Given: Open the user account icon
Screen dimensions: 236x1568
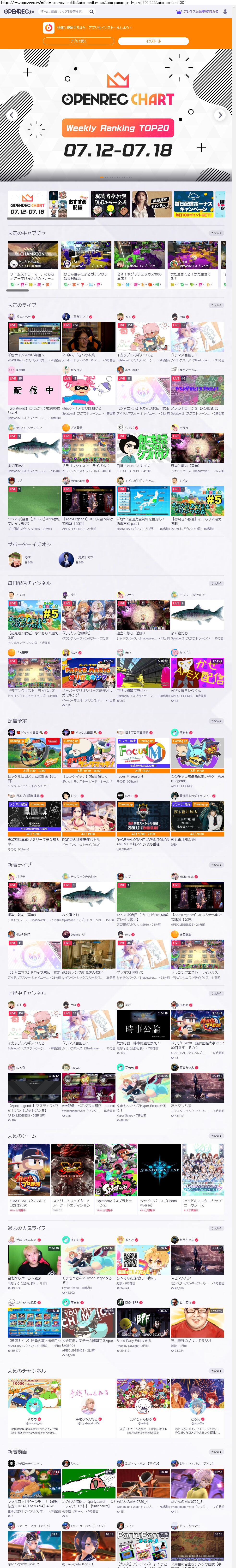Looking at the screenshot, I should point(226,12).
